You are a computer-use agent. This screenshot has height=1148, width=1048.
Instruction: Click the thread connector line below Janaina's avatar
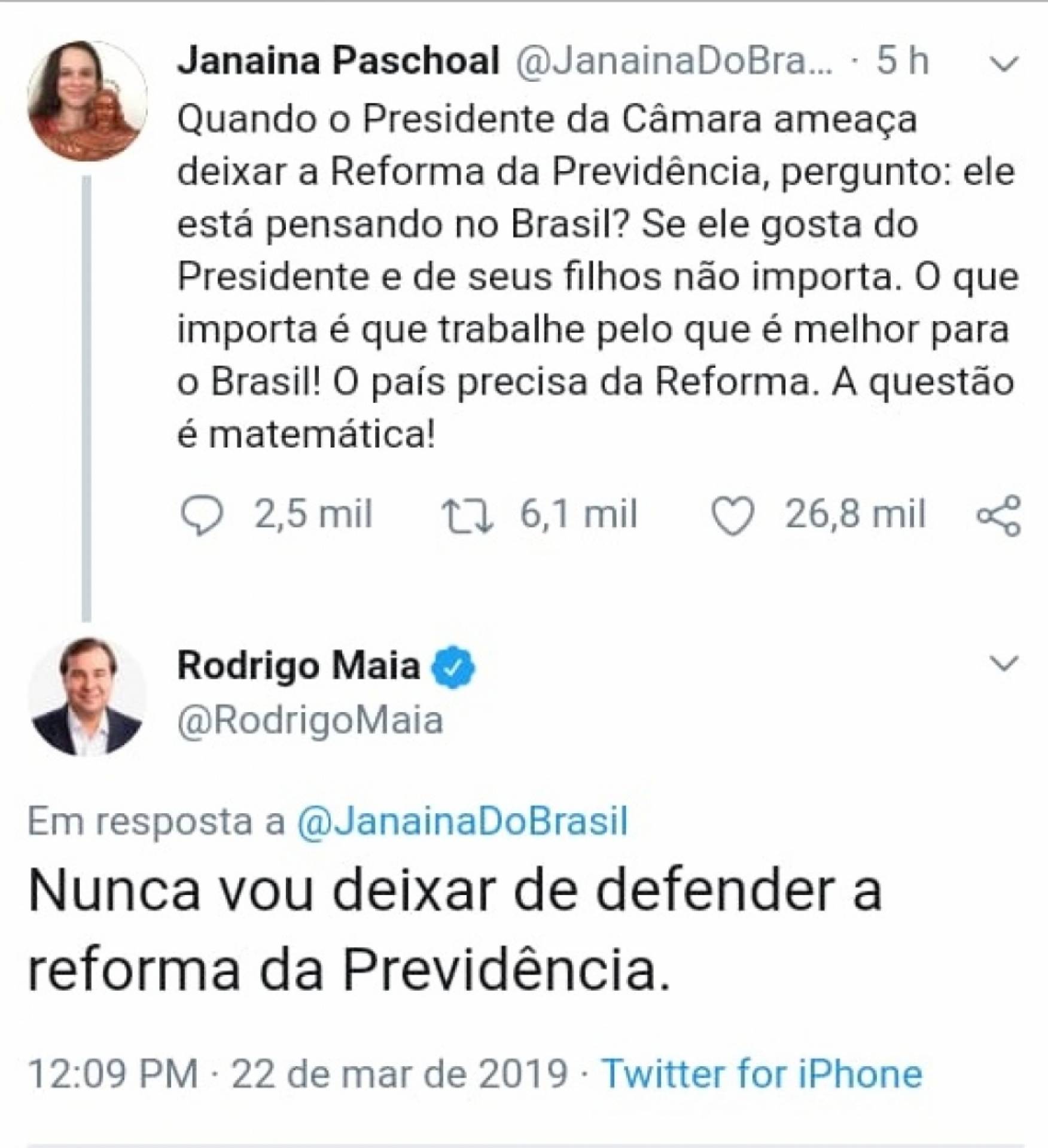click(87, 389)
